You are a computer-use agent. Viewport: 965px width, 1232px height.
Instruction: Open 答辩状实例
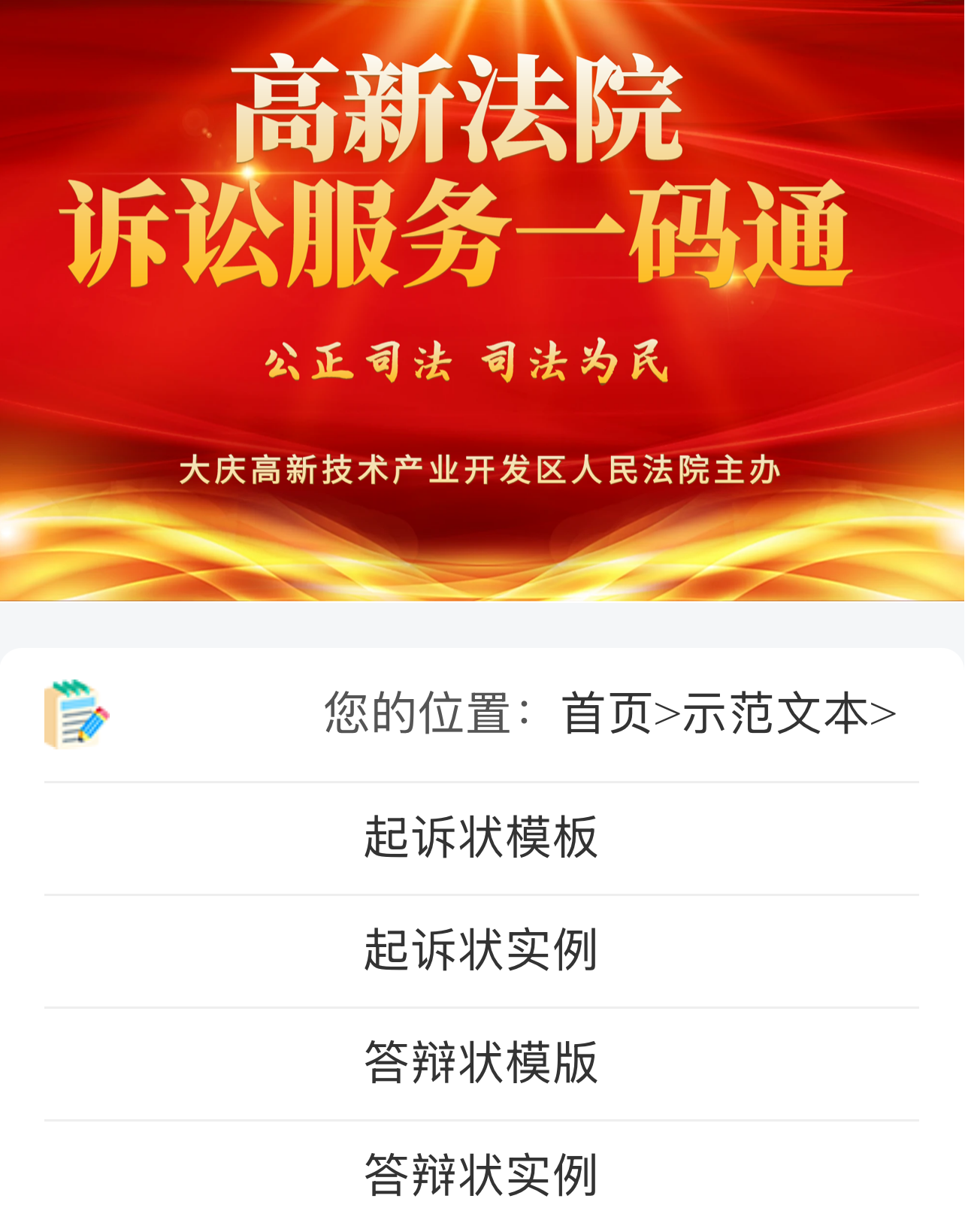click(x=481, y=1175)
